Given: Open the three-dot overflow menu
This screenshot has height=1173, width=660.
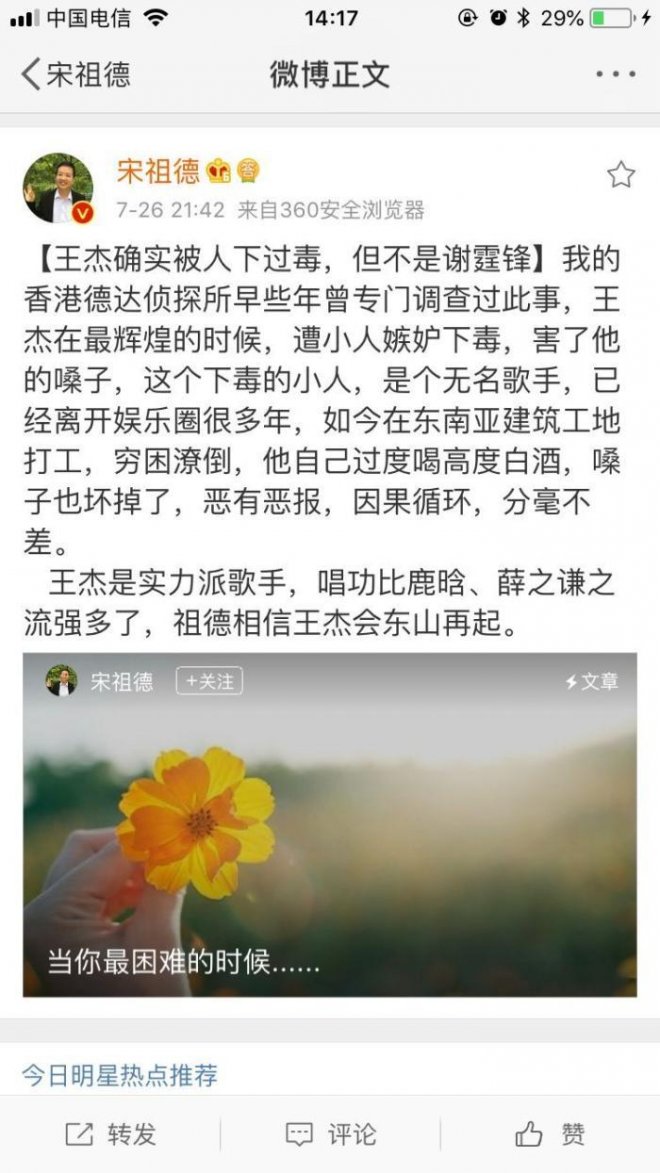Looking at the screenshot, I should pyautogui.click(x=615, y=74).
